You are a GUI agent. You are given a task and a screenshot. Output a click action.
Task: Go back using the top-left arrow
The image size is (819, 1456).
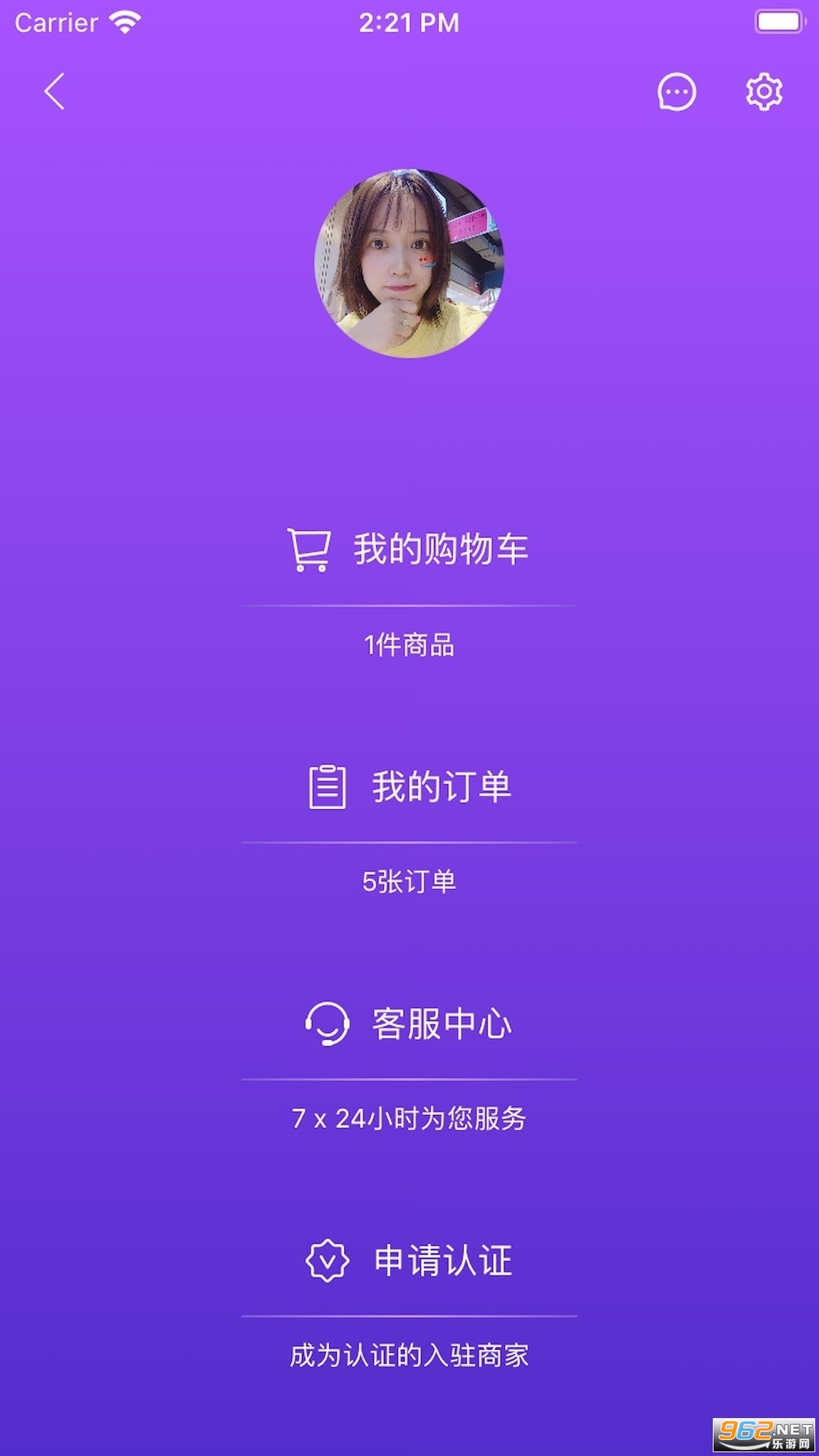[x=55, y=92]
